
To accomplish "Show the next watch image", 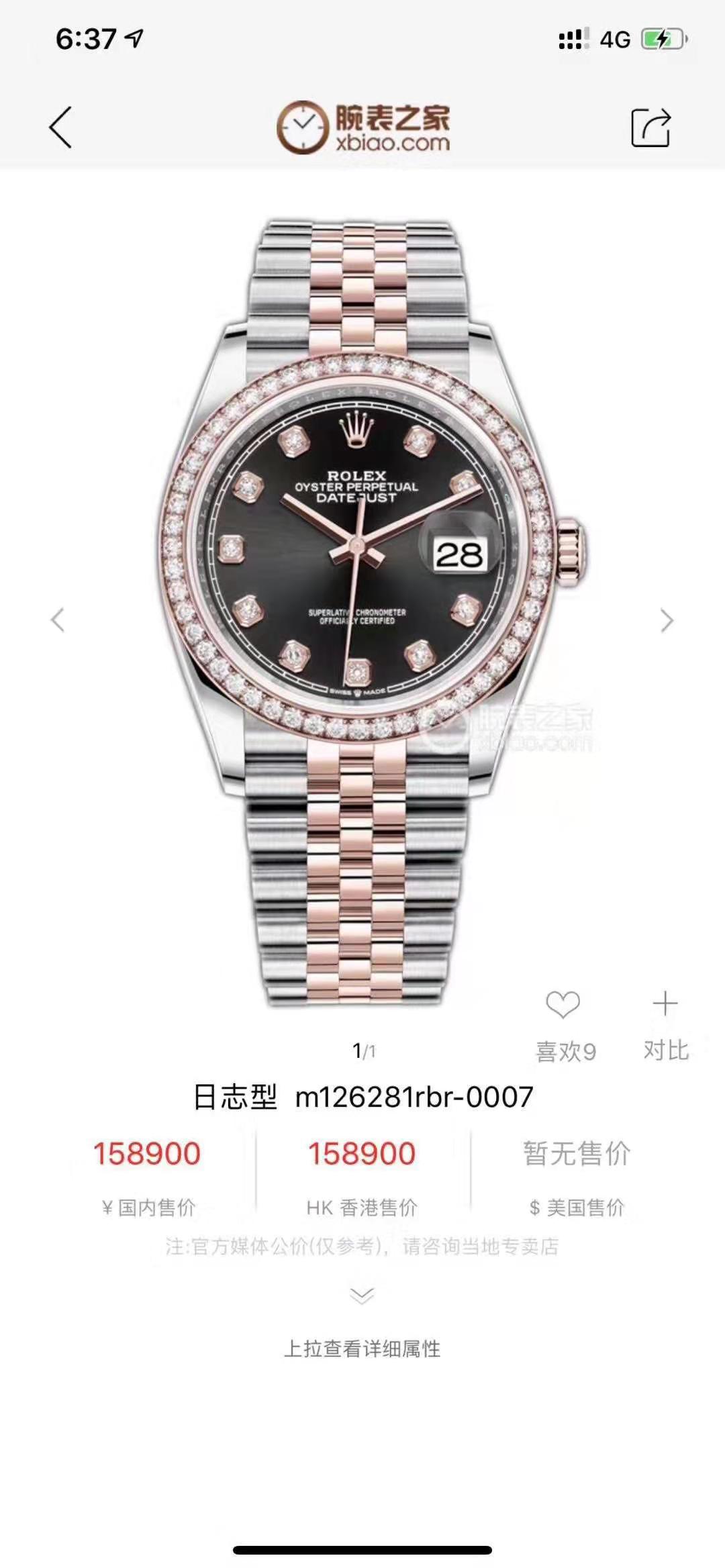I will click(x=666, y=620).
